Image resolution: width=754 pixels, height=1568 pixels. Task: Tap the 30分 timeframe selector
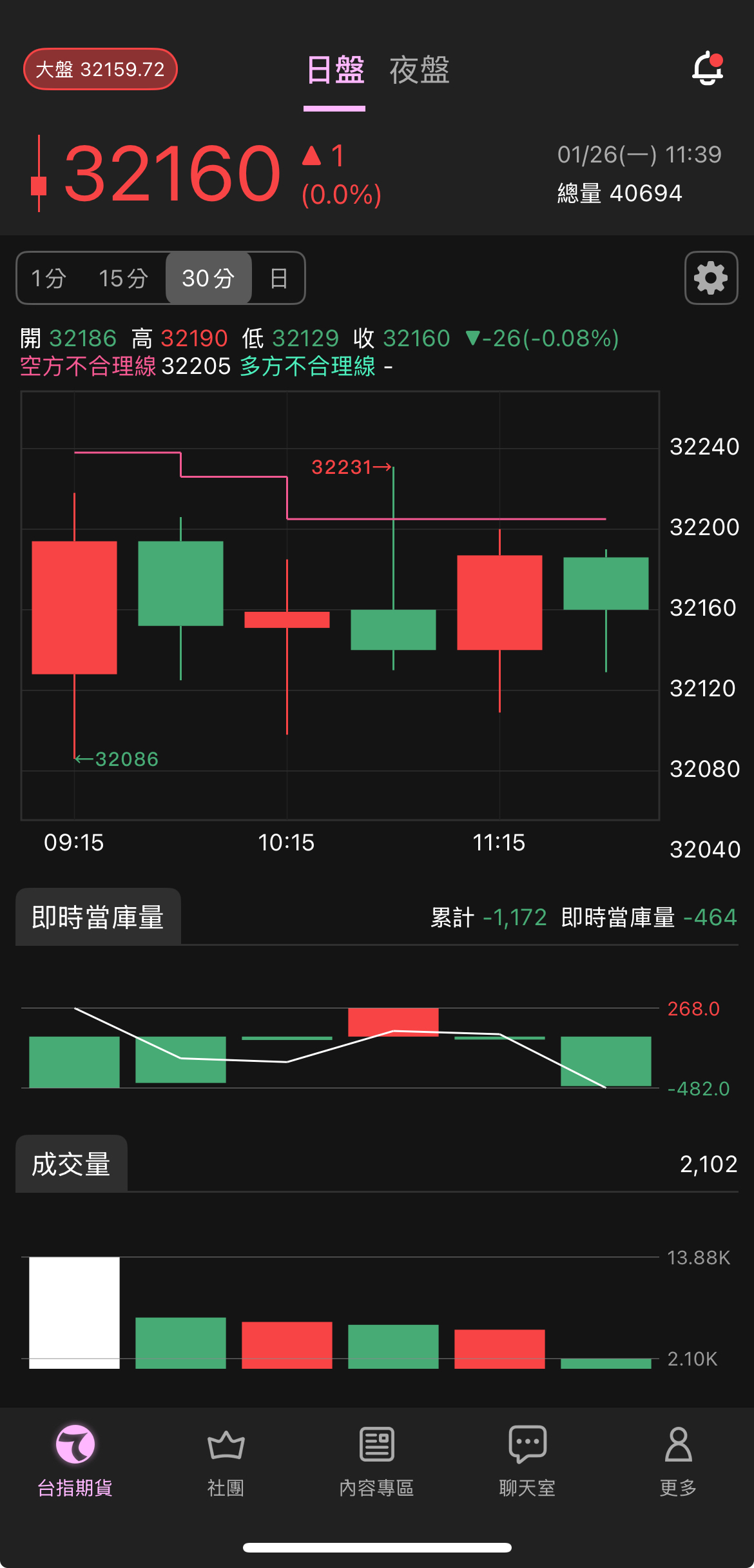(x=208, y=278)
